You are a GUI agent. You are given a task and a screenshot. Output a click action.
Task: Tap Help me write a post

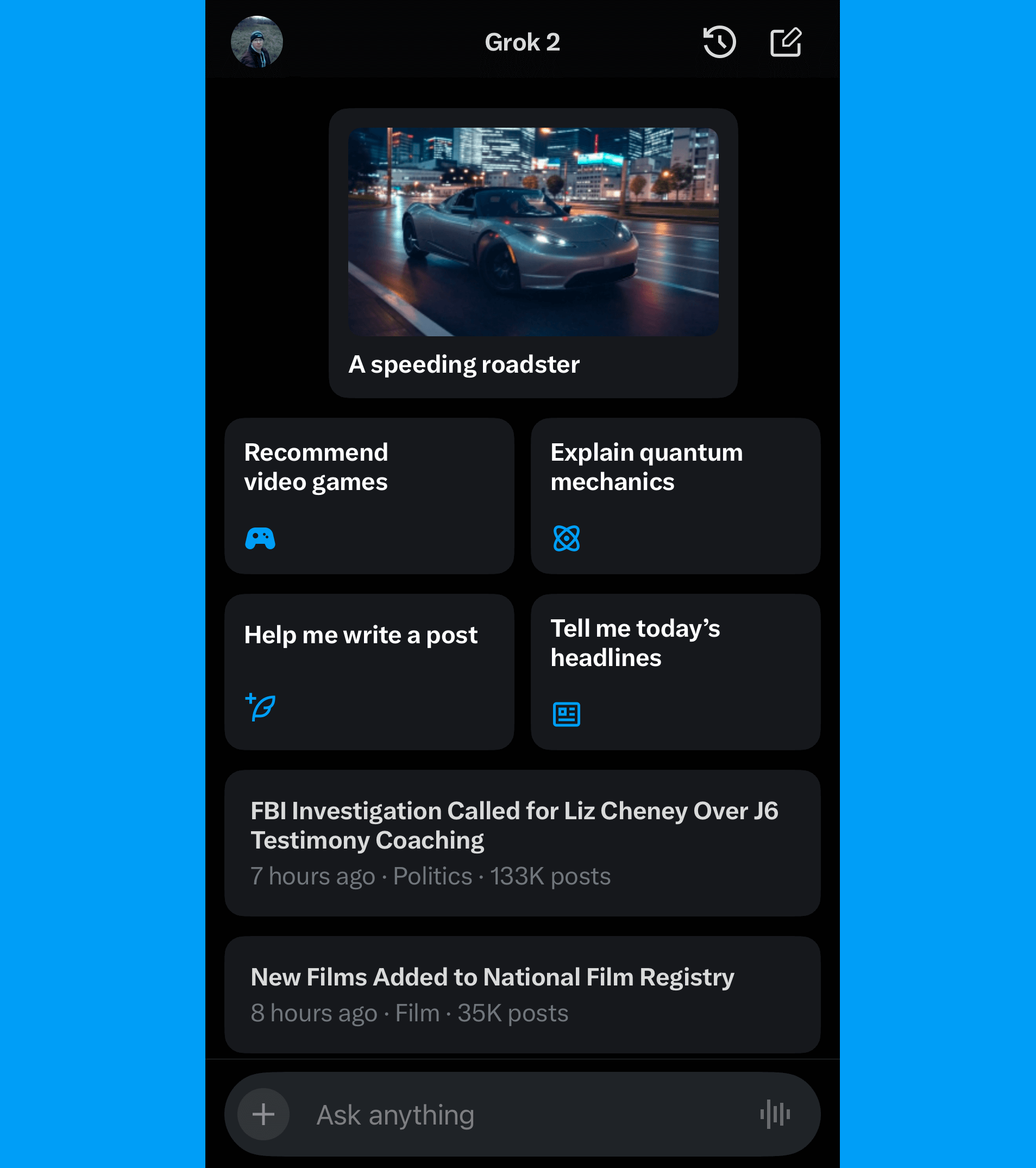pos(369,671)
